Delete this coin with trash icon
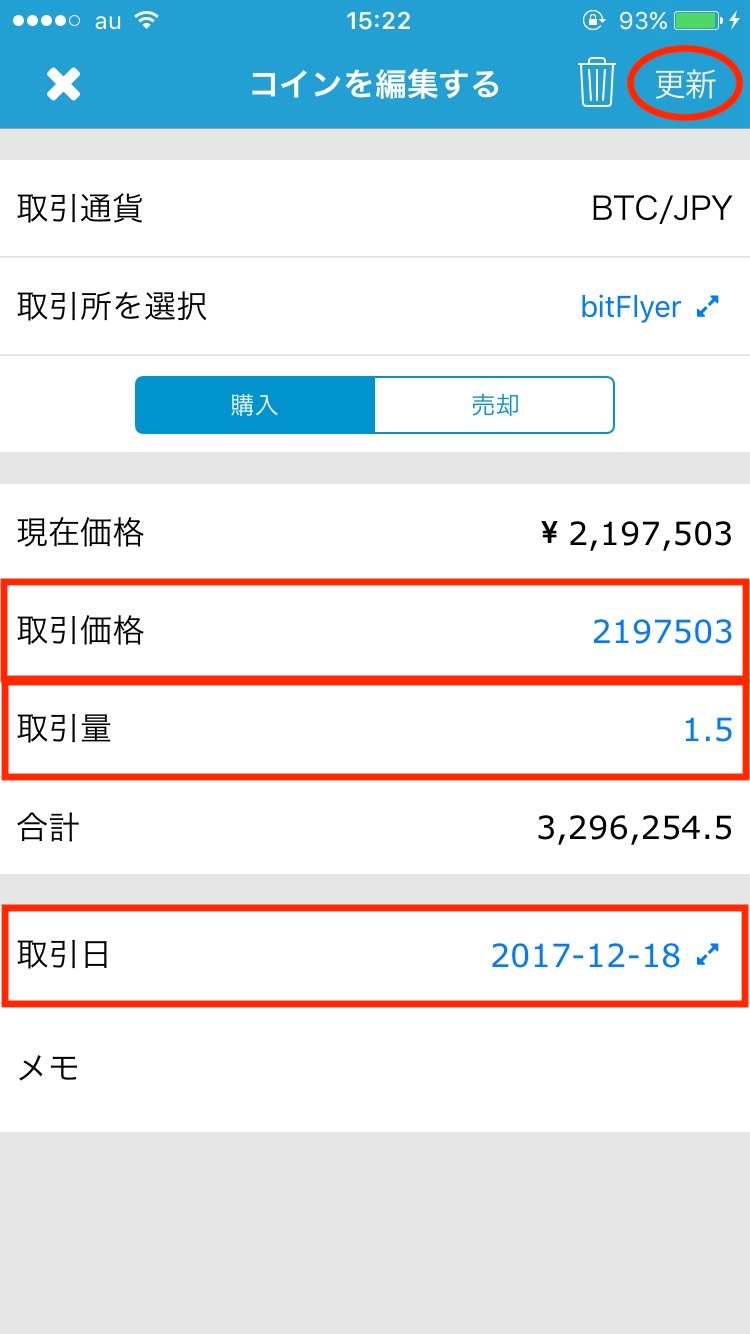 596,82
